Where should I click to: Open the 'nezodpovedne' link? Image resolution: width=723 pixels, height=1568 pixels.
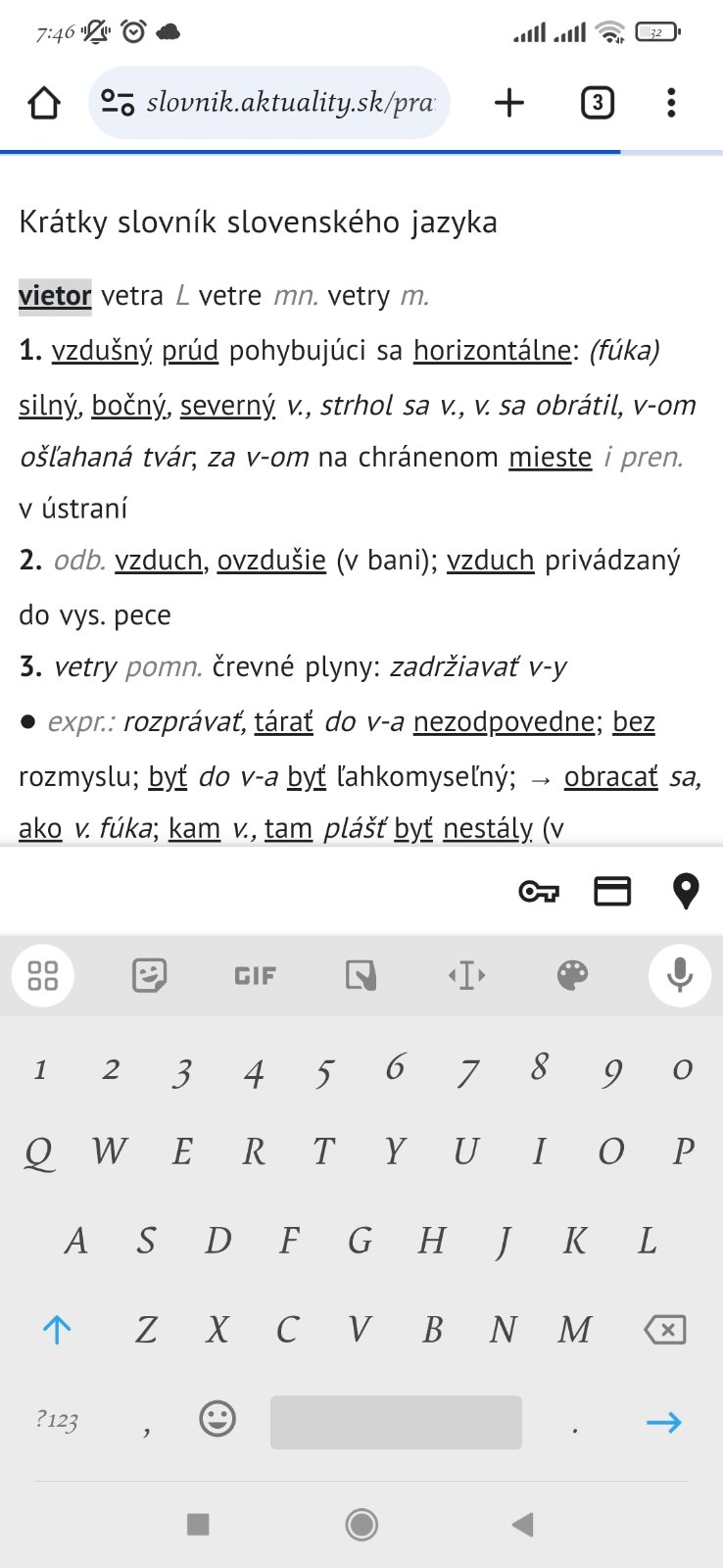[x=504, y=722]
